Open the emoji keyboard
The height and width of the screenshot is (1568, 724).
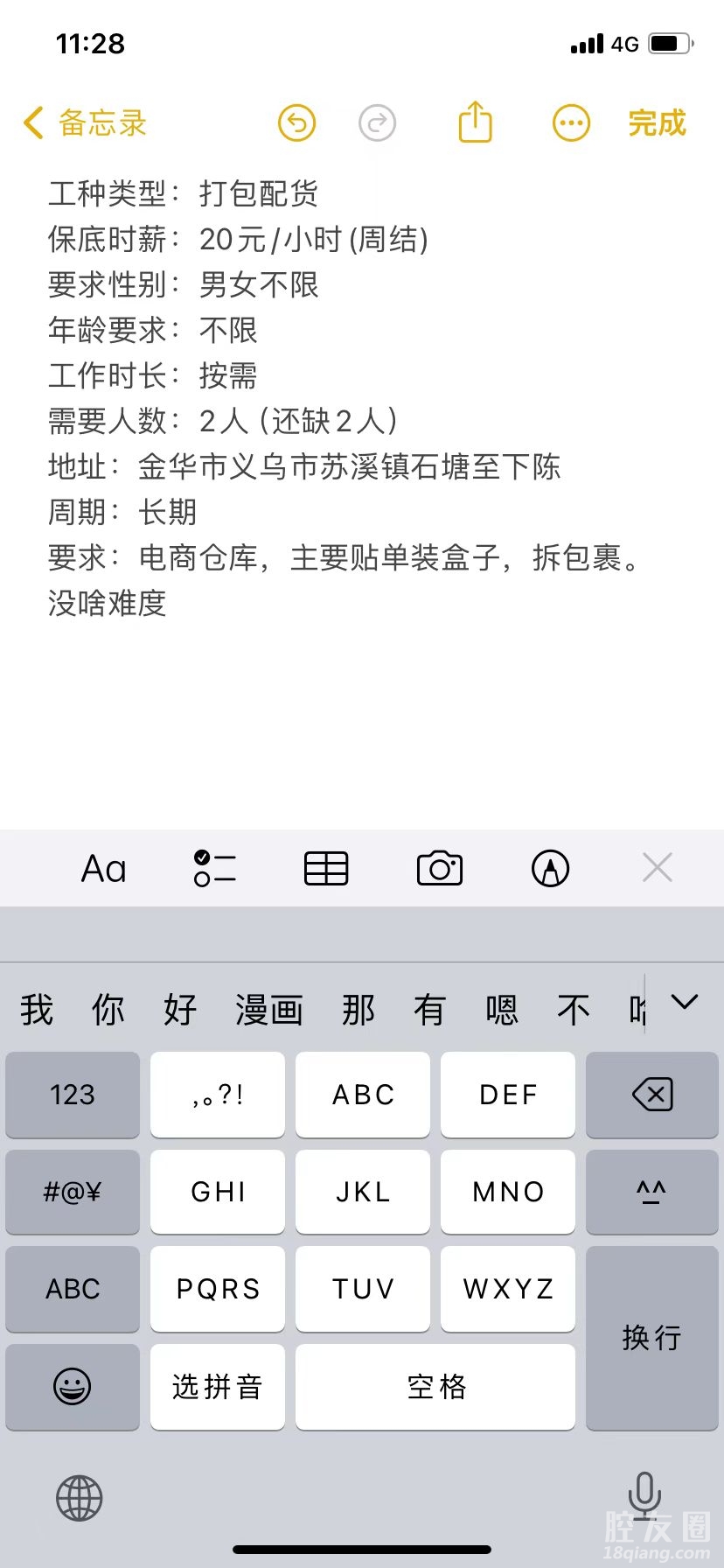click(x=73, y=1386)
